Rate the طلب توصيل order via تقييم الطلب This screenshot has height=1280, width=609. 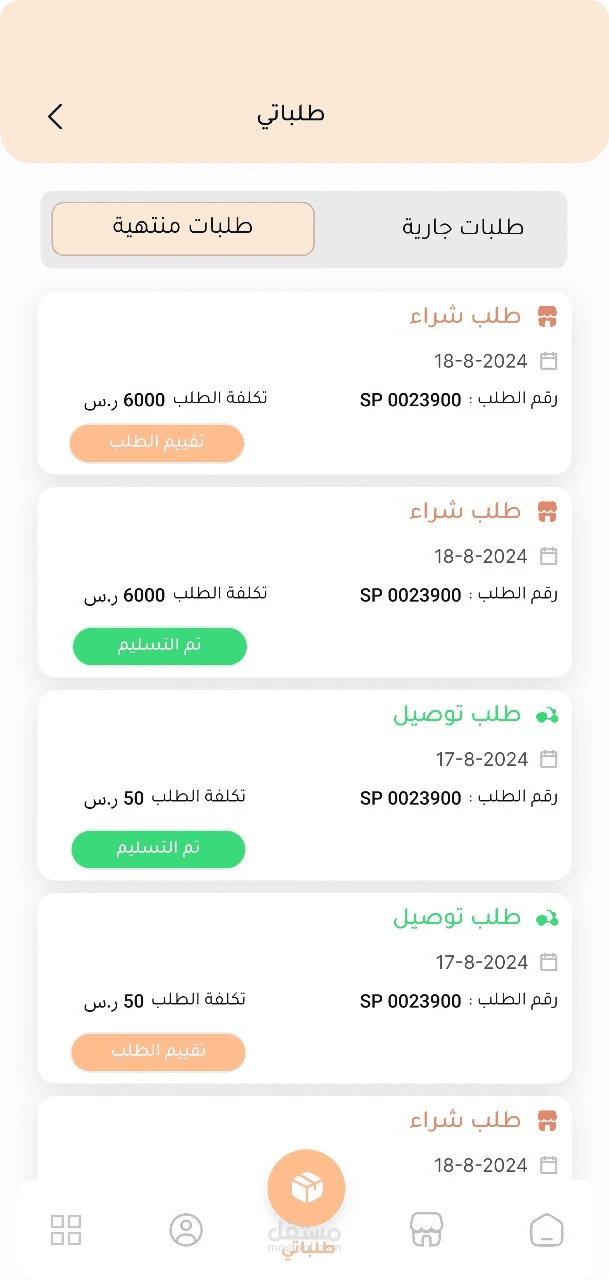158,1052
